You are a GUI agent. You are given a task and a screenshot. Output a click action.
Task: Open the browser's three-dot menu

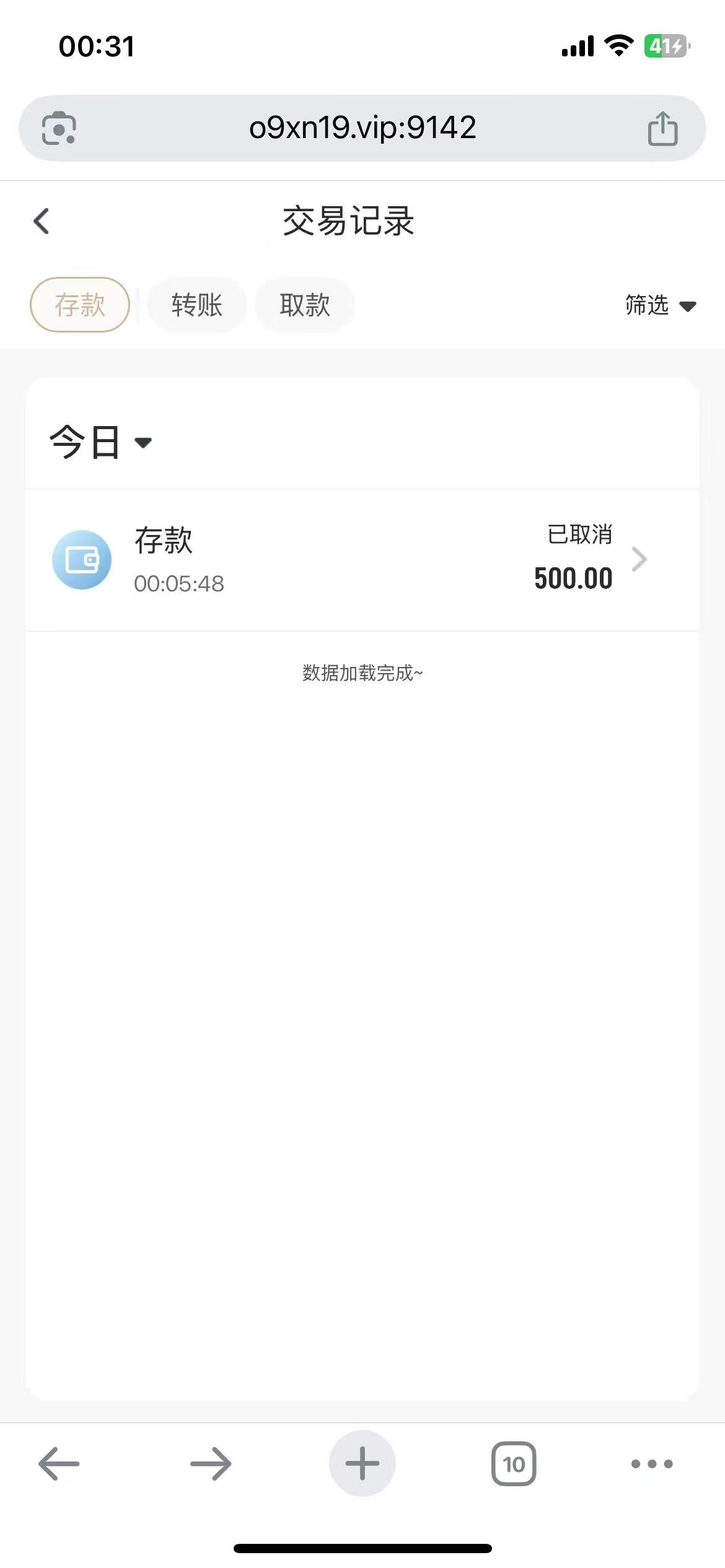tap(652, 1464)
